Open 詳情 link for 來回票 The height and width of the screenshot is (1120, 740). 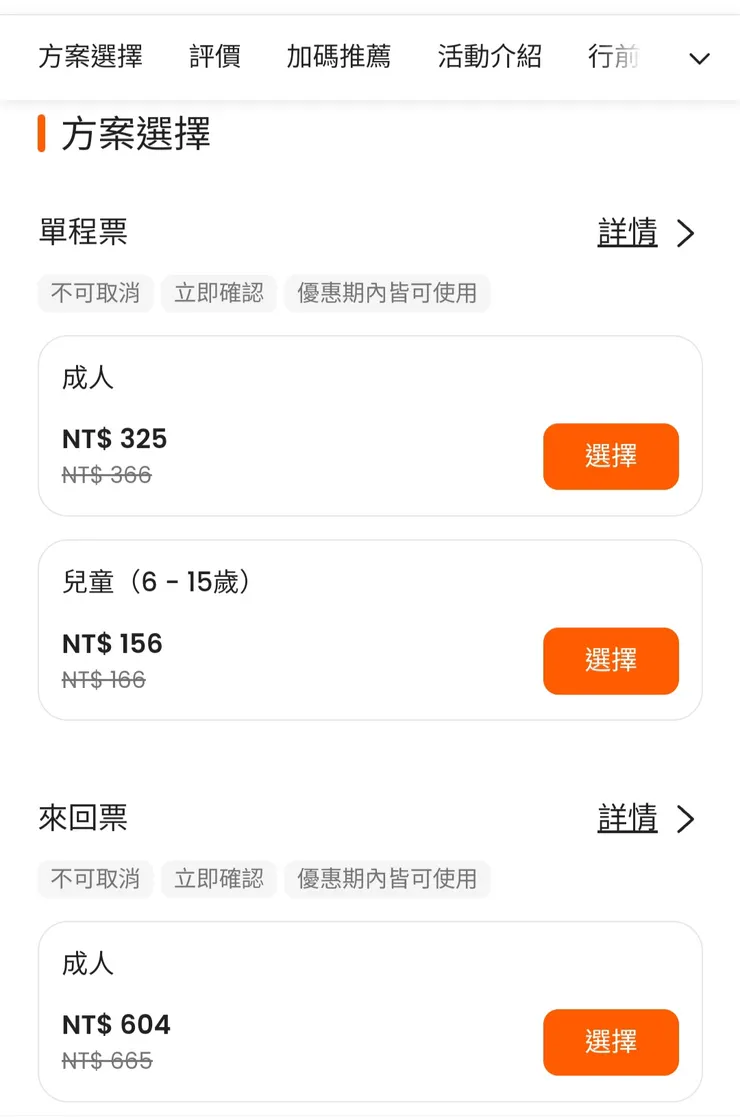coord(627,819)
